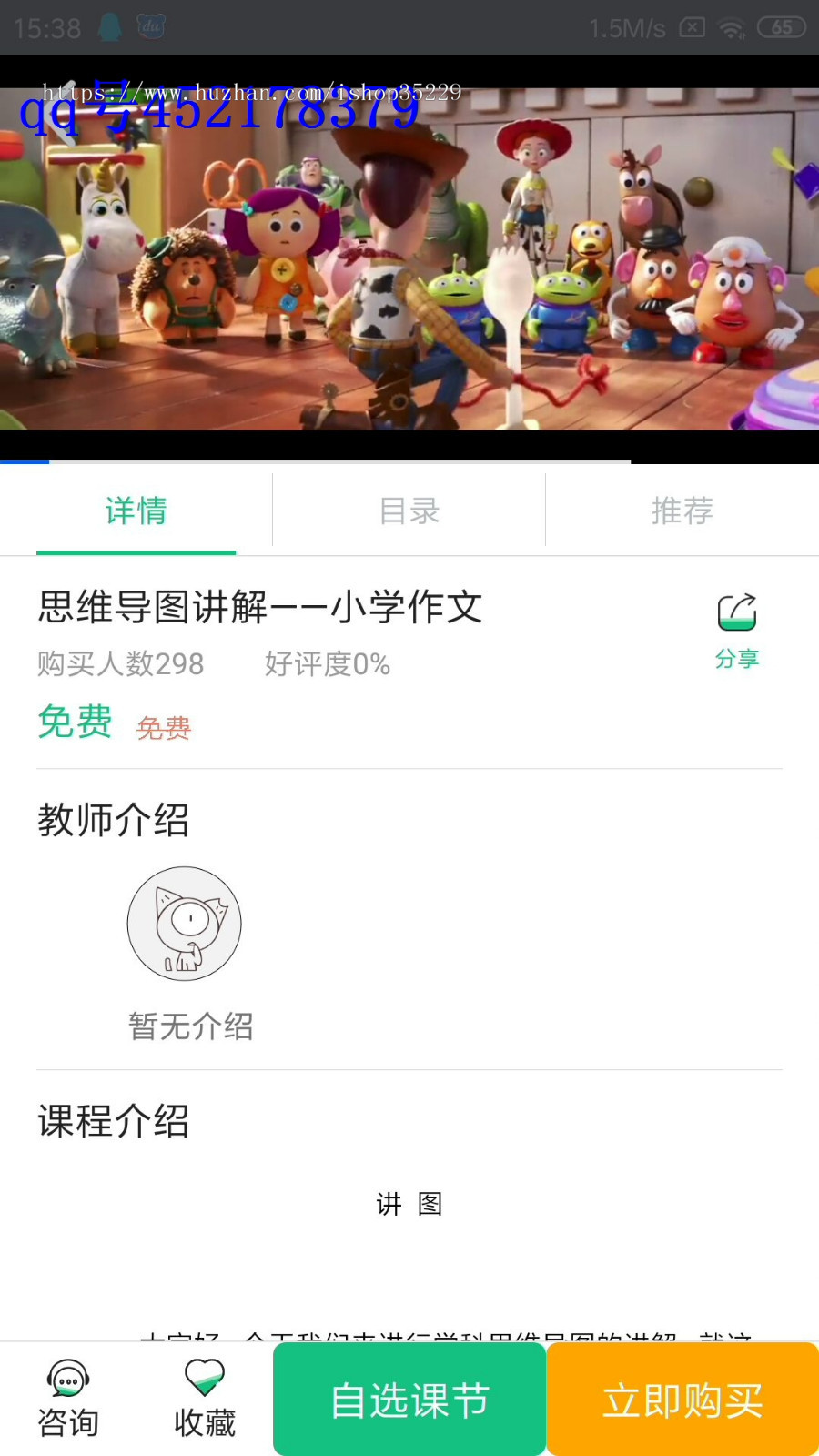Select the 详情 tab

coord(135,511)
